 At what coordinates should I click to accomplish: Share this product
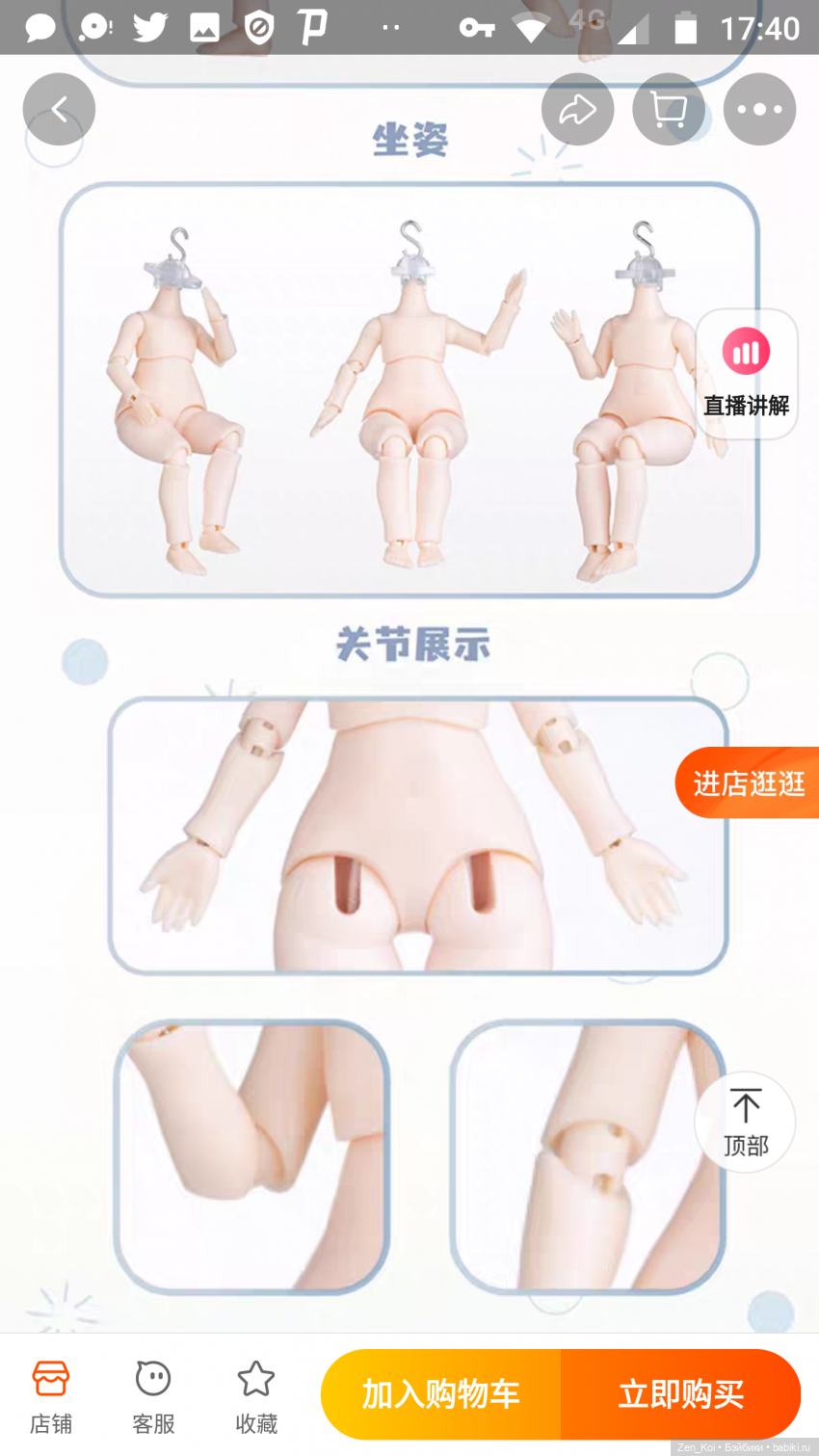pos(577,110)
